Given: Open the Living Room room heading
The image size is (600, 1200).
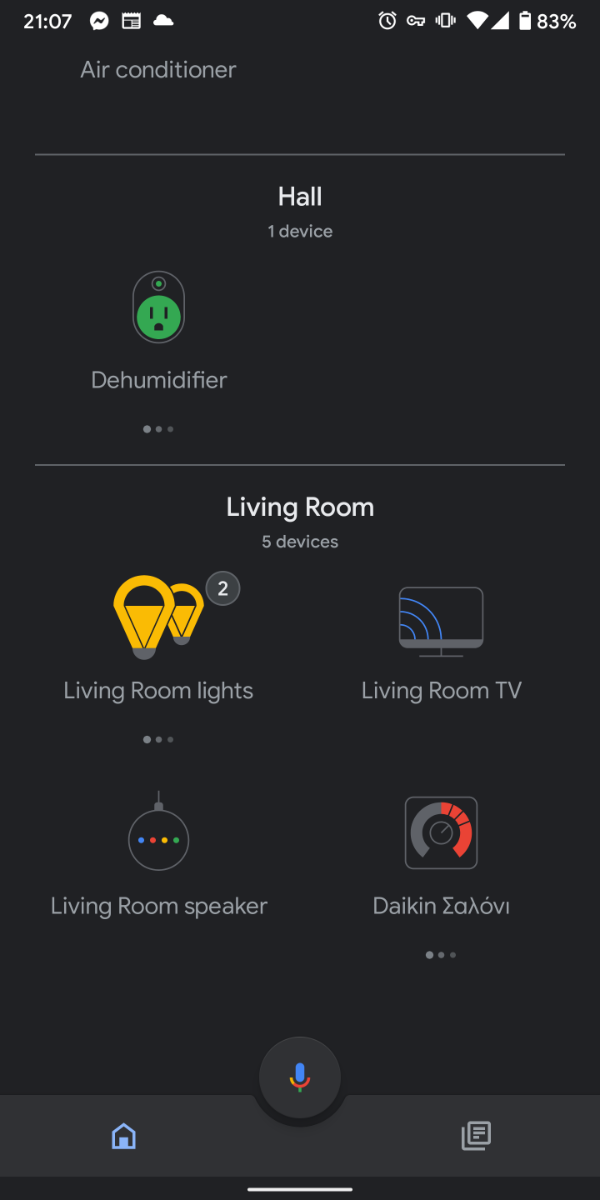Looking at the screenshot, I should pos(300,507).
